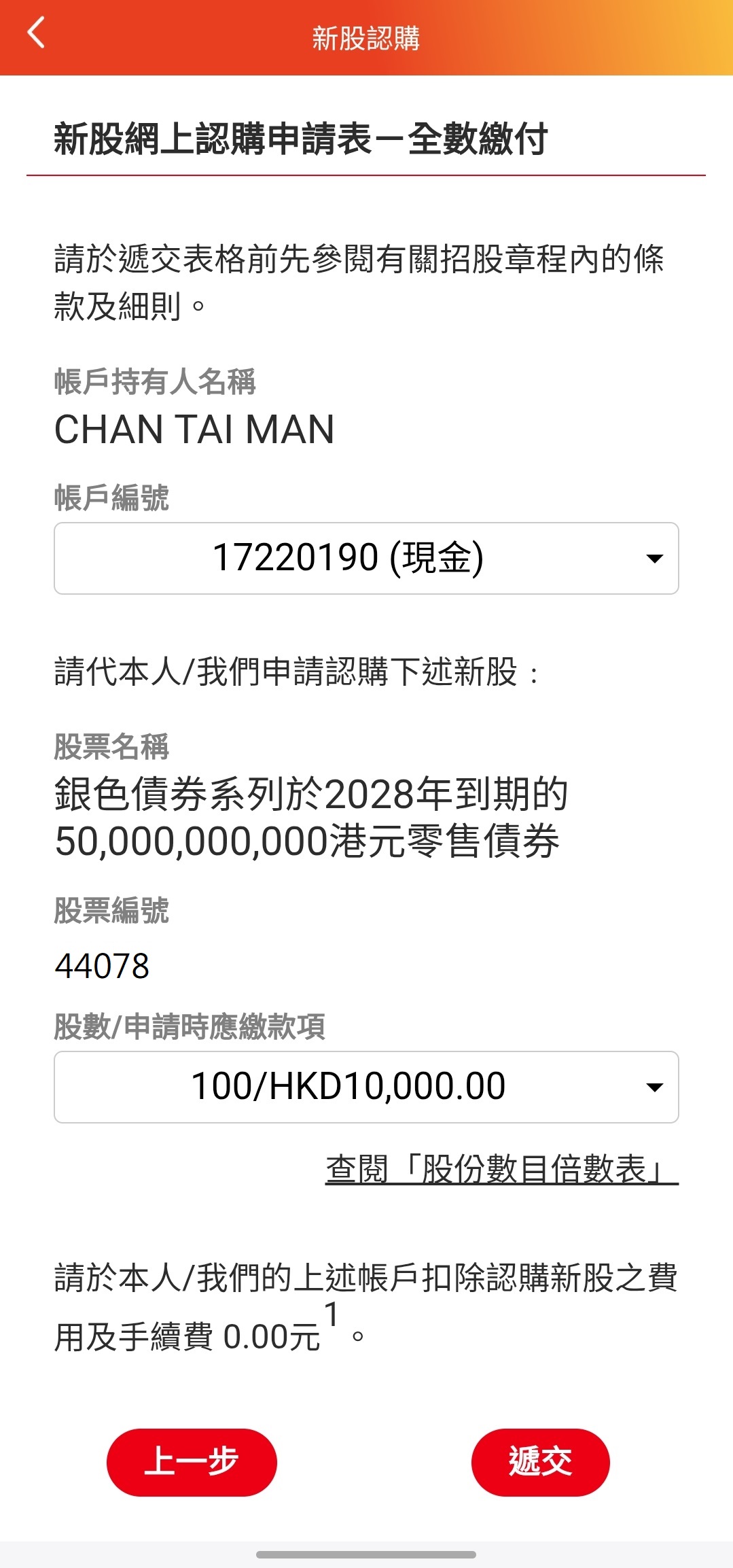Expand the quantity dropdown showing 100/HKD10,000.00

point(366,1087)
